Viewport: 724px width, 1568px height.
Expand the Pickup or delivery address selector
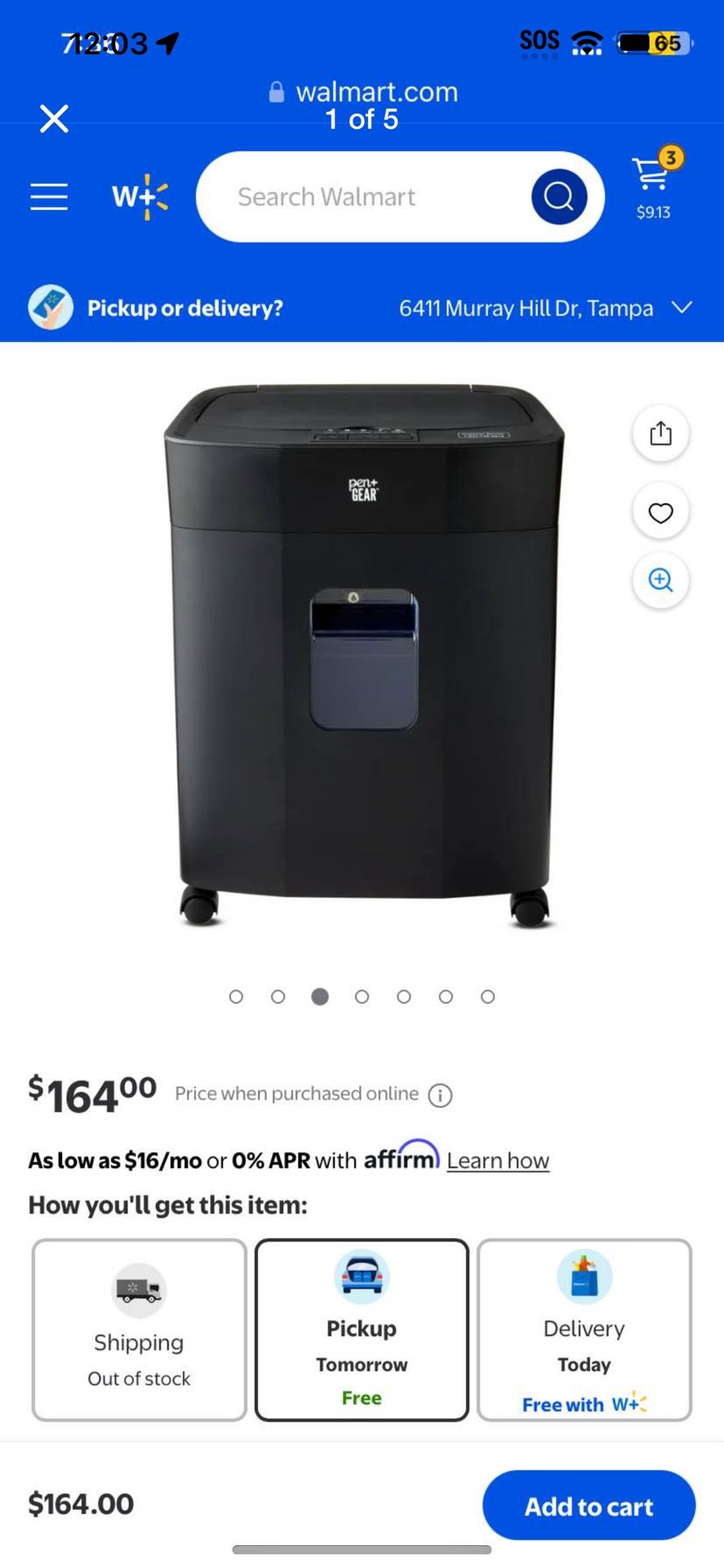pos(681,308)
